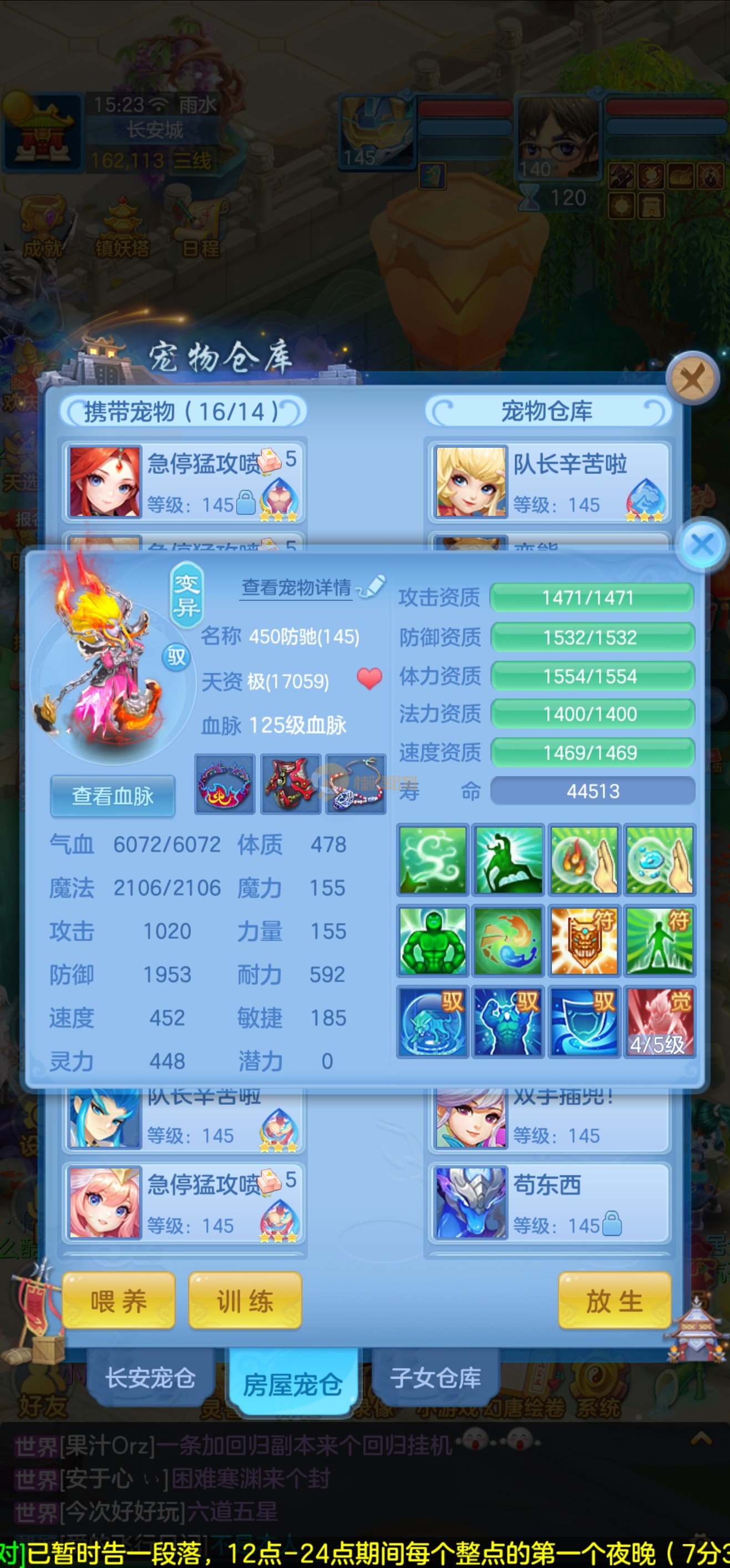Tap the 训练 button
Screen dimensions: 730x1568
pos(245,1301)
